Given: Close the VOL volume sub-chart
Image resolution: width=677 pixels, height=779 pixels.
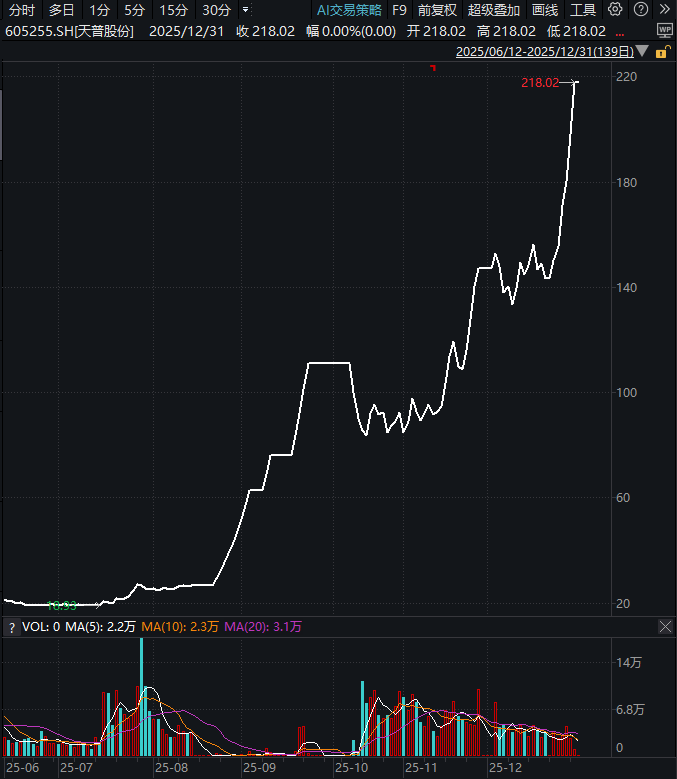Looking at the screenshot, I should coord(666,627).
